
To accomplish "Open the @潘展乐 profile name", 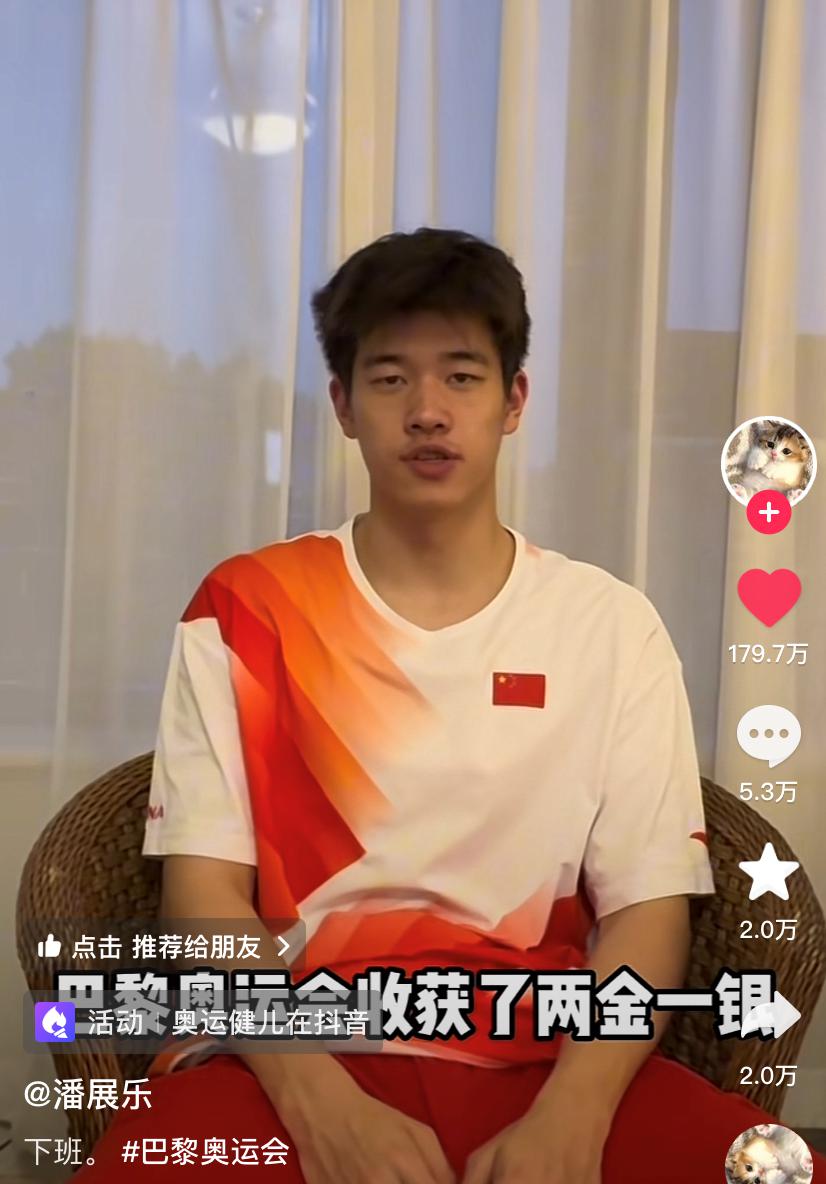I will [x=88, y=1094].
